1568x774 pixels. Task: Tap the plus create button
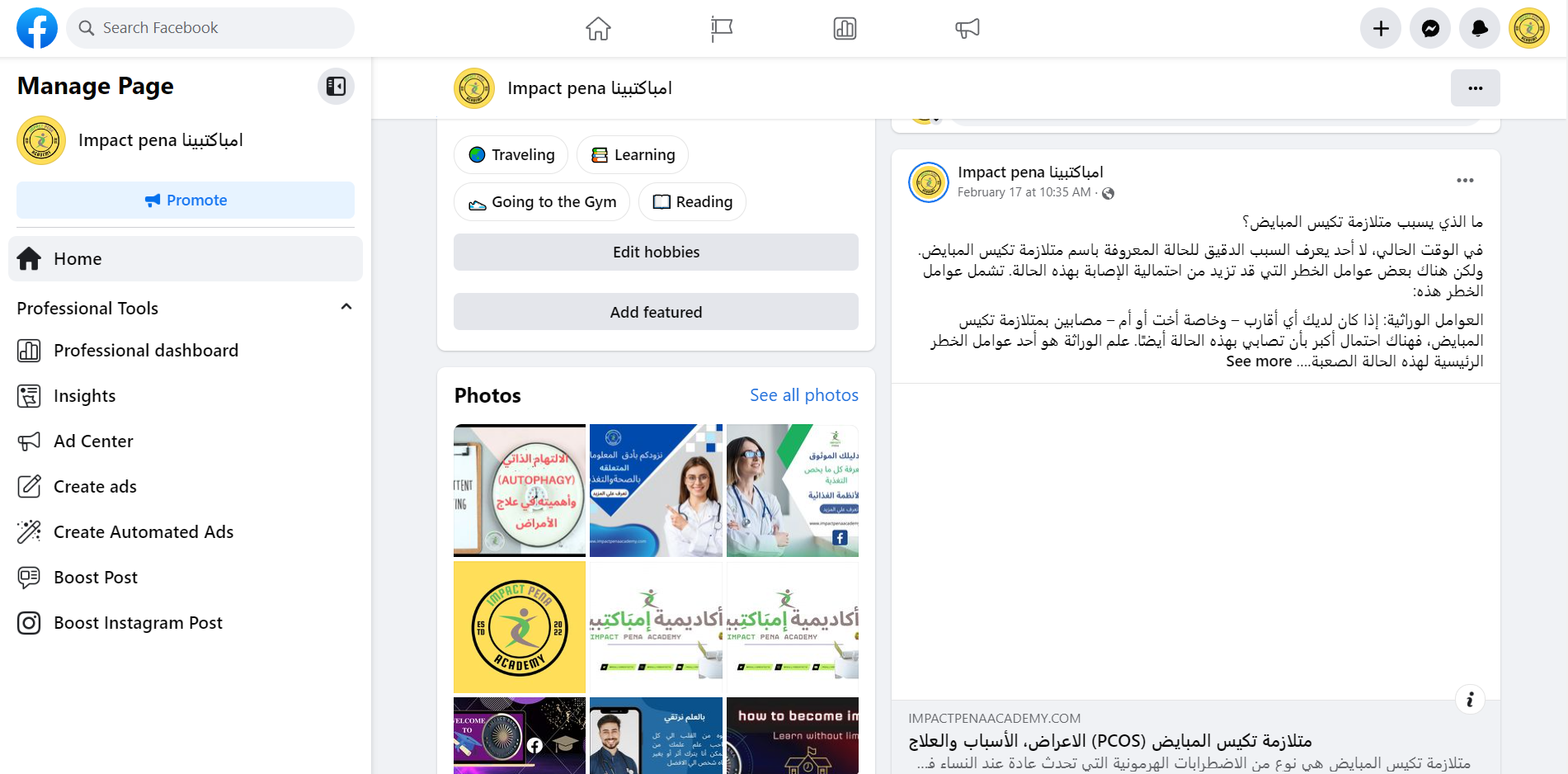pos(1381,29)
